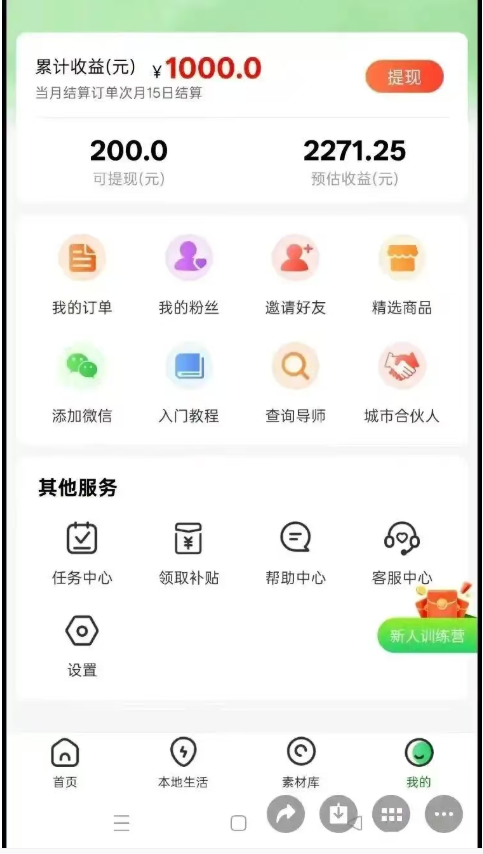Switch to the 素材库 tab
Image resolution: width=483 pixels, height=854 pixels.
click(301, 763)
